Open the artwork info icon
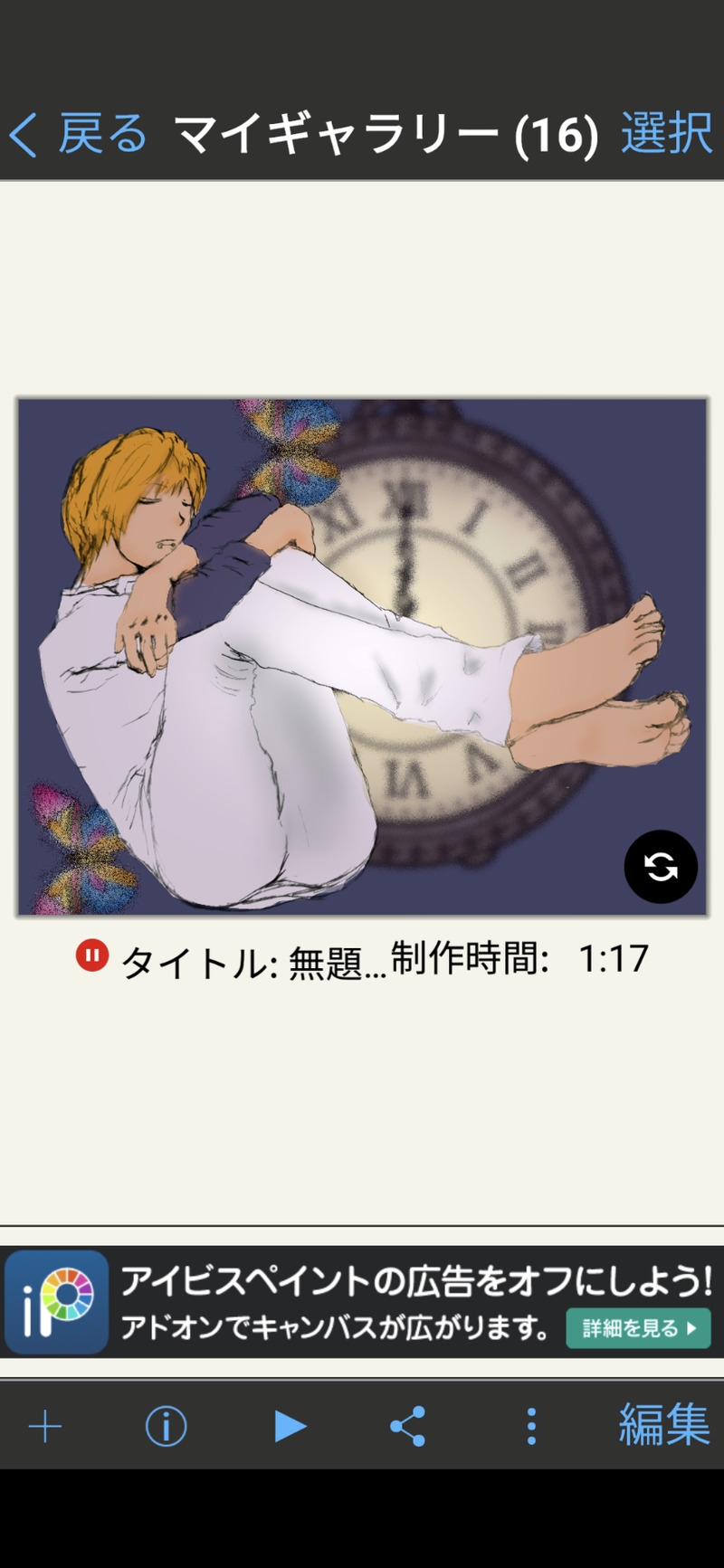The height and width of the screenshot is (1568, 724). click(167, 1427)
